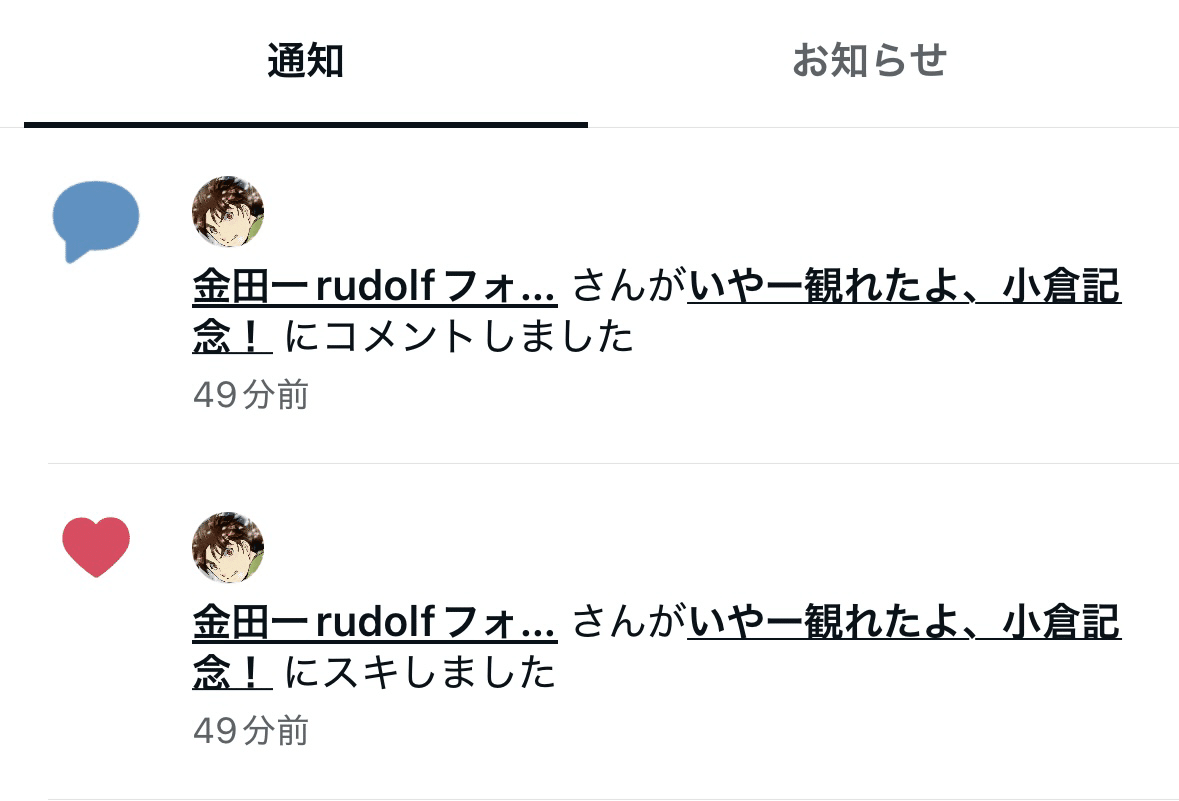Open user link in the コメントしました notification
Viewport: 1179px width, 801px height.
pyautogui.click(x=374, y=289)
